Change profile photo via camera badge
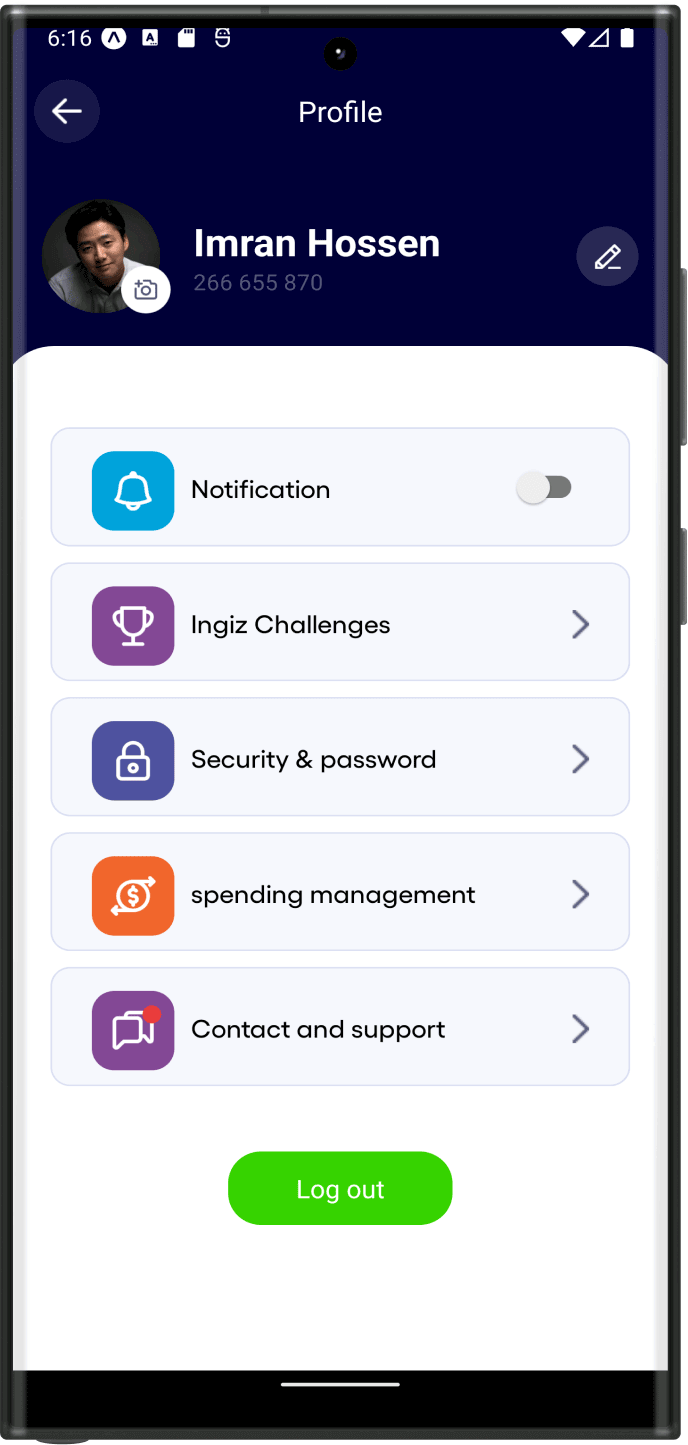Image resolution: width=688 pixels, height=1445 pixels. click(x=146, y=290)
